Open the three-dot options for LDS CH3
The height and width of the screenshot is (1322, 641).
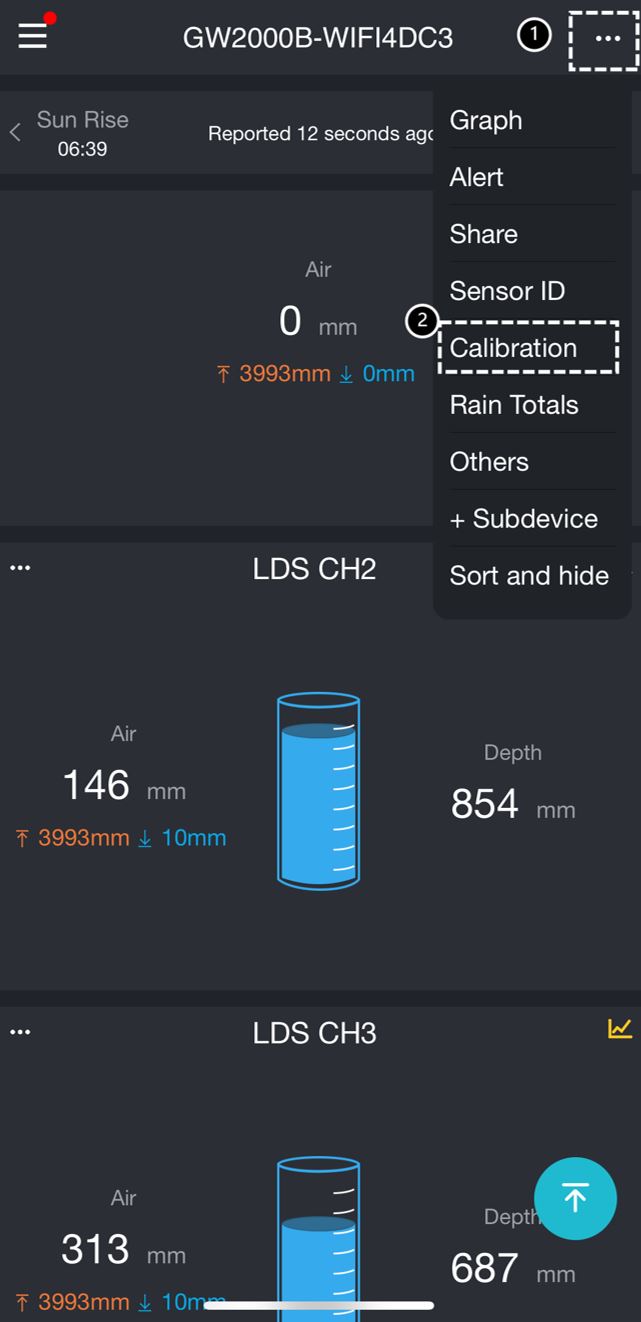[20, 1032]
